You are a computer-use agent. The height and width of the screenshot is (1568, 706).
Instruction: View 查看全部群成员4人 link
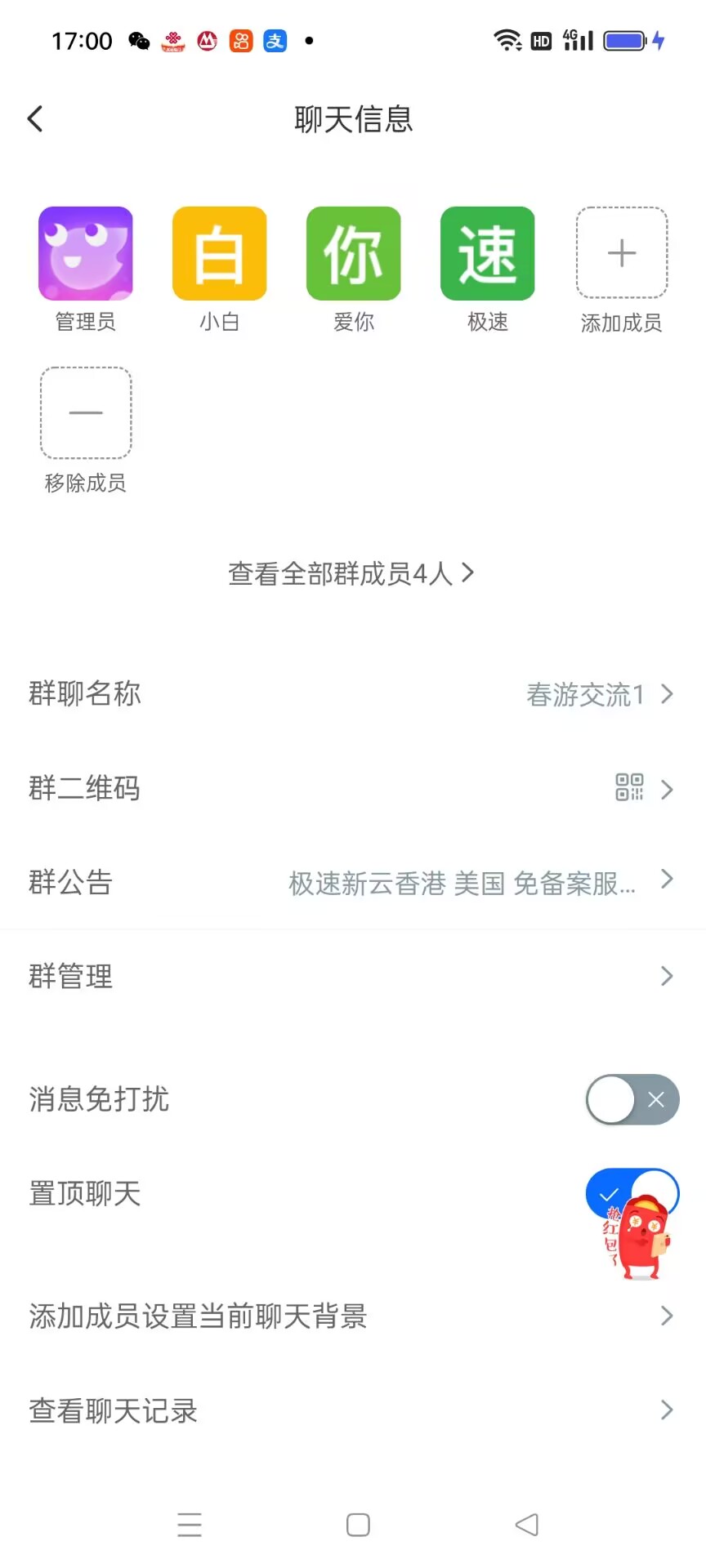(353, 572)
